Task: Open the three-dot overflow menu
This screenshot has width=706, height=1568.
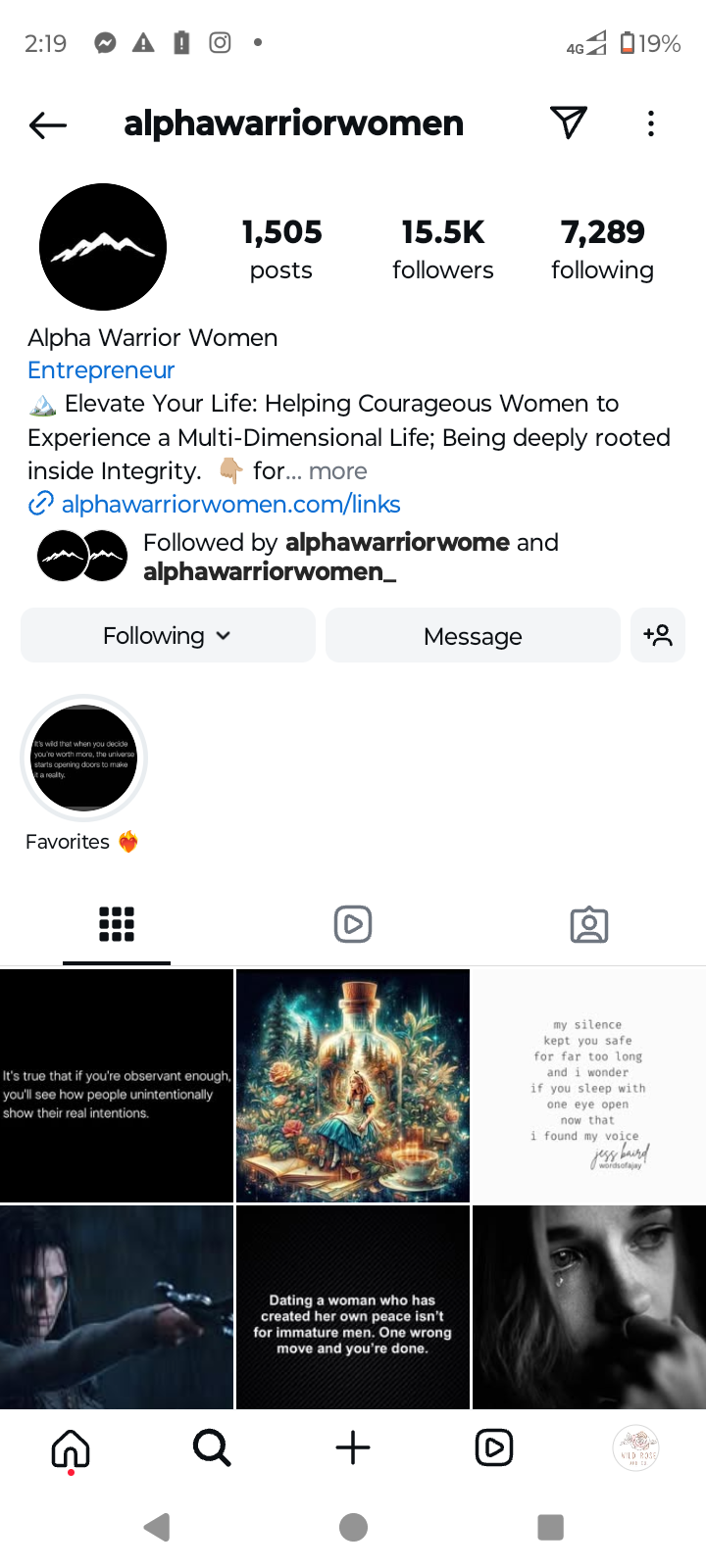Action: (x=651, y=123)
